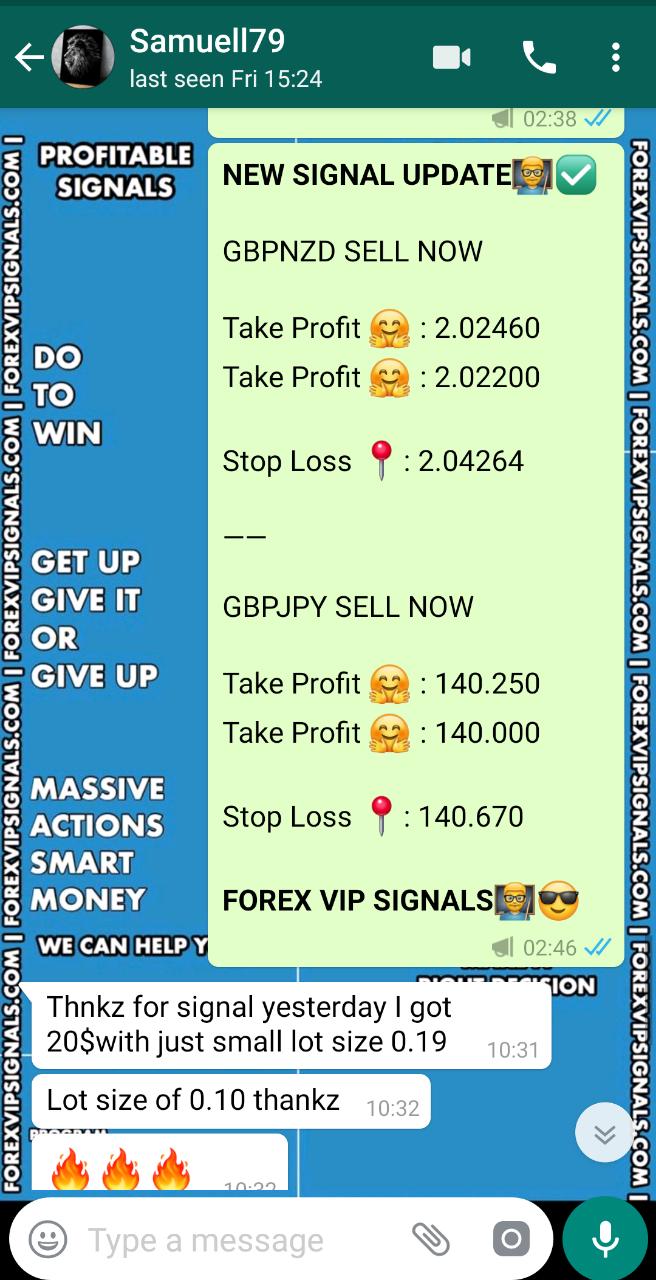Screen dimensions: 656x1280
Task: Jump to latest messages with down arrow
Action: 604,1132
